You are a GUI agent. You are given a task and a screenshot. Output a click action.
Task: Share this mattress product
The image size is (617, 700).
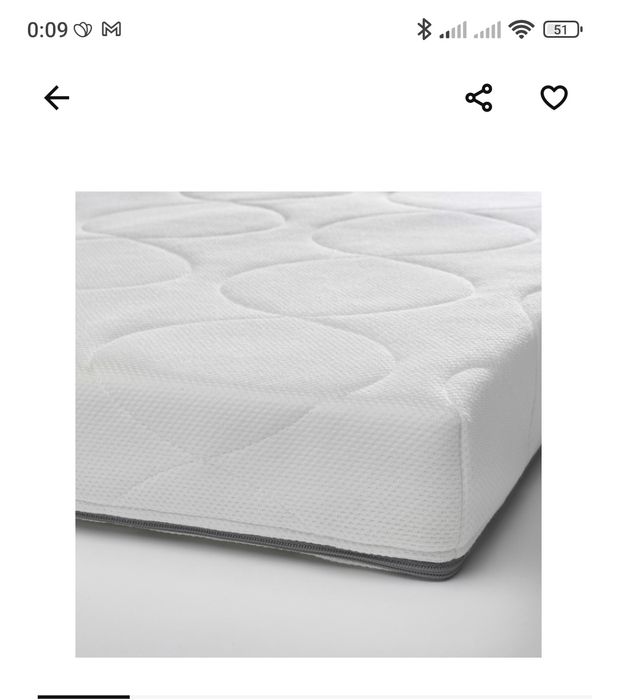coord(479,97)
